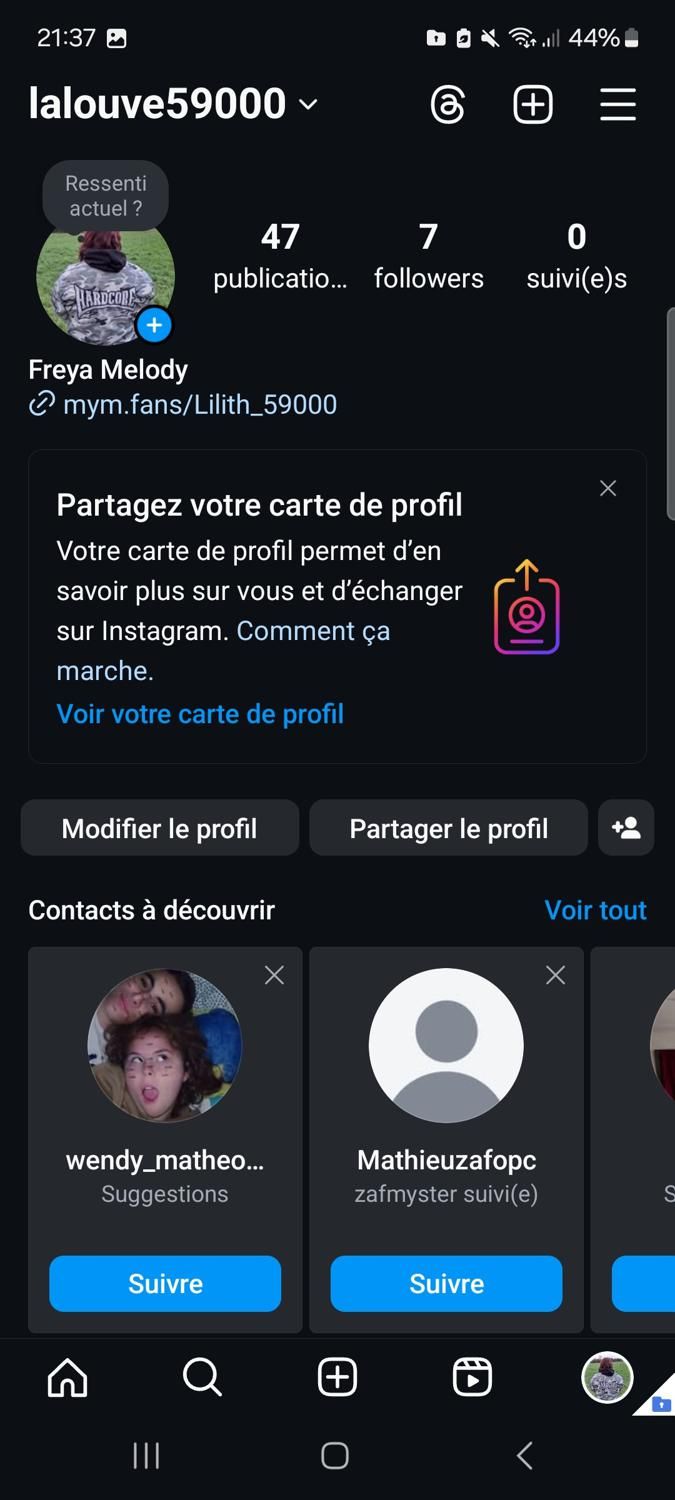
Task: Open "Voir tout" contact suggestions
Action: pyautogui.click(x=595, y=910)
